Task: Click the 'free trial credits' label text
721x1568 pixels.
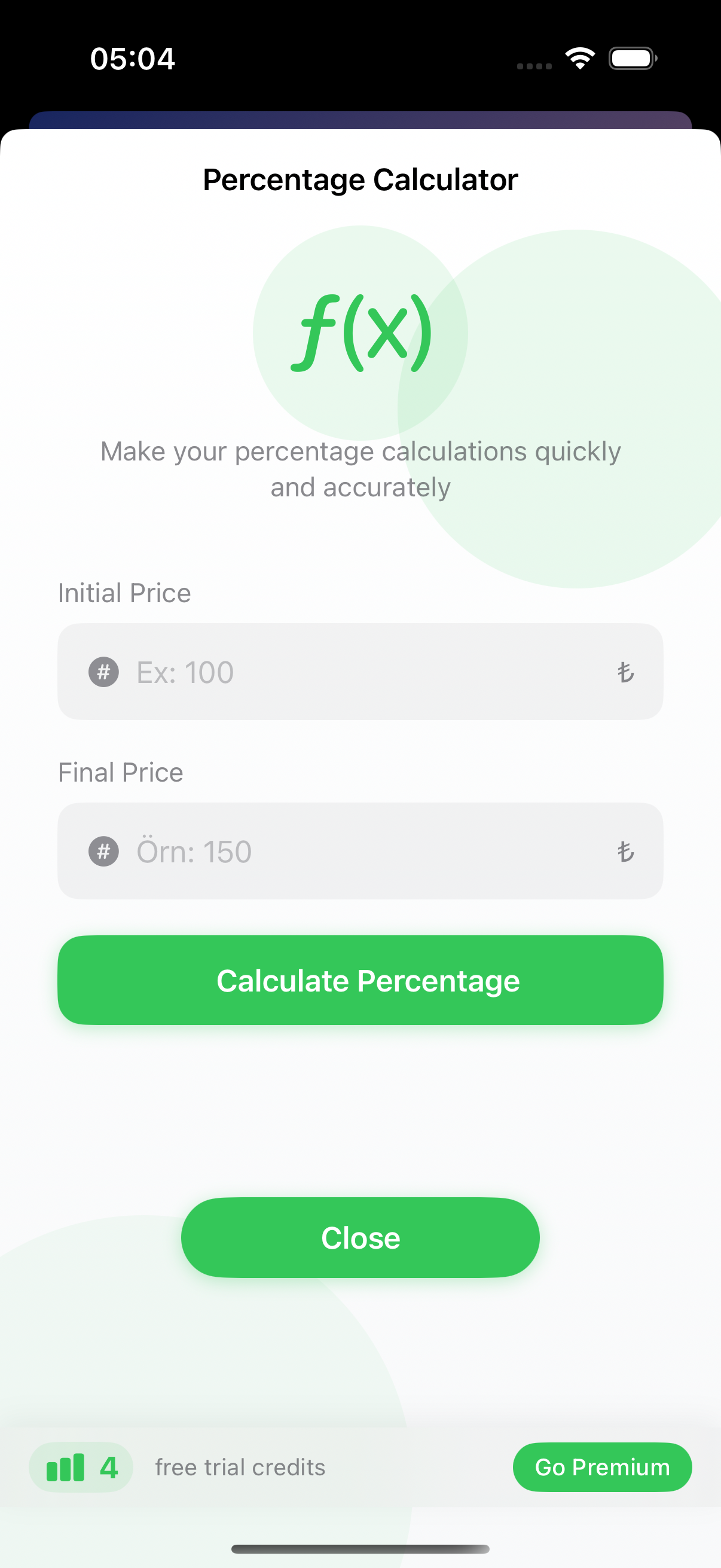Action: tap(240, 1467)
